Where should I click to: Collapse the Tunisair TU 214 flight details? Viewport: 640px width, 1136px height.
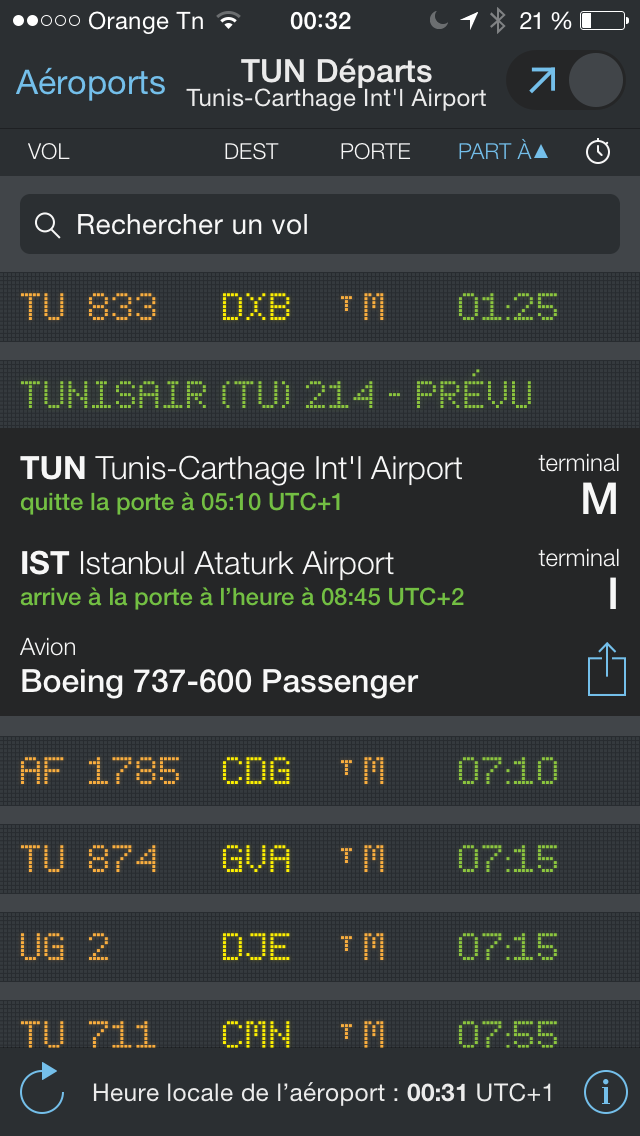point(320,395)
